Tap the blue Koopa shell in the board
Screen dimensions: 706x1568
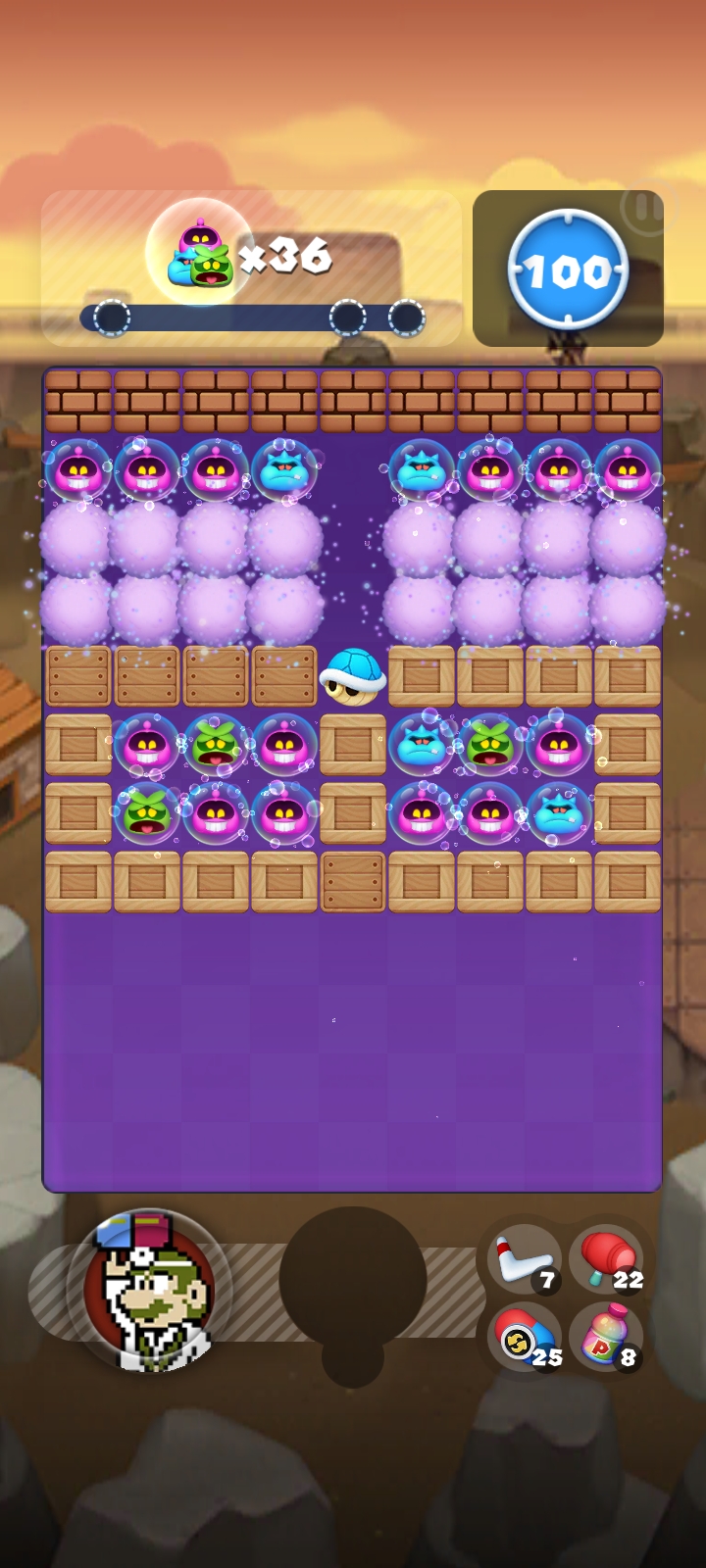point(353,676)
